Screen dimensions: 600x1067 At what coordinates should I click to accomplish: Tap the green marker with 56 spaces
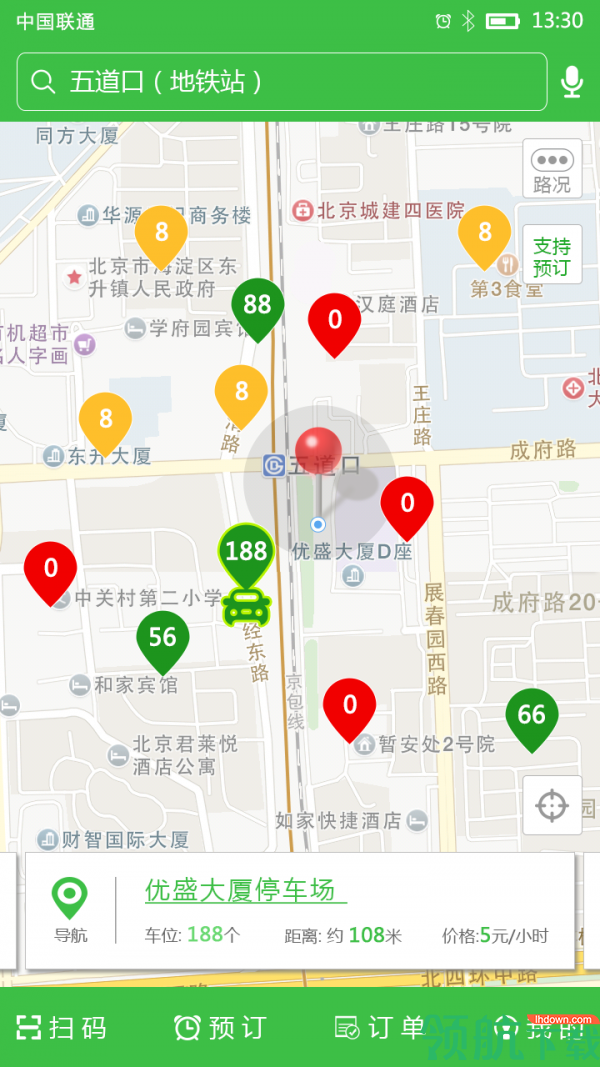(x=163, y=637)
